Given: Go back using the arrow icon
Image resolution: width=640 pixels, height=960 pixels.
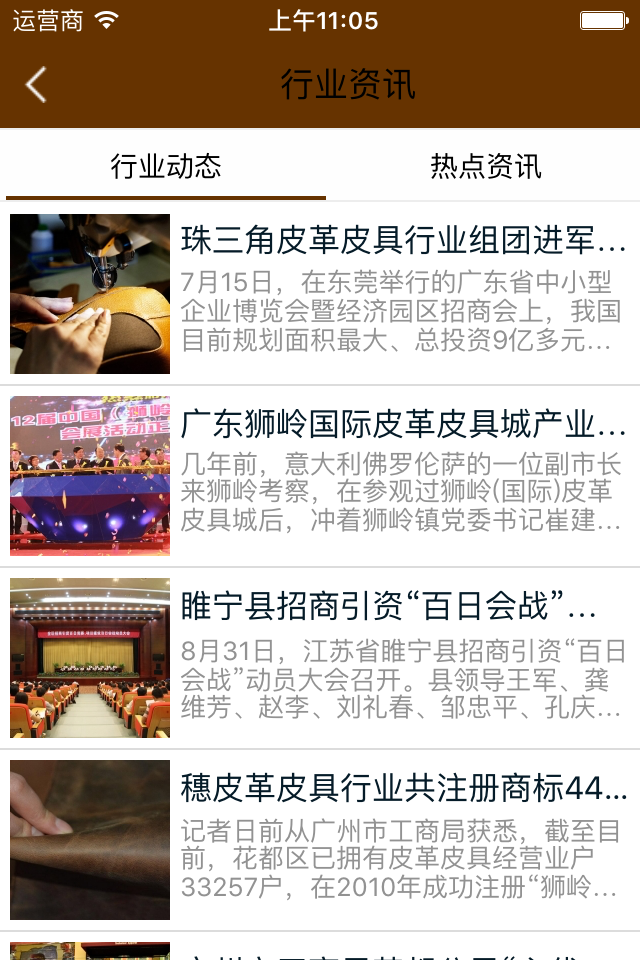Looking at the screenshot, I should tap(36, 85).
